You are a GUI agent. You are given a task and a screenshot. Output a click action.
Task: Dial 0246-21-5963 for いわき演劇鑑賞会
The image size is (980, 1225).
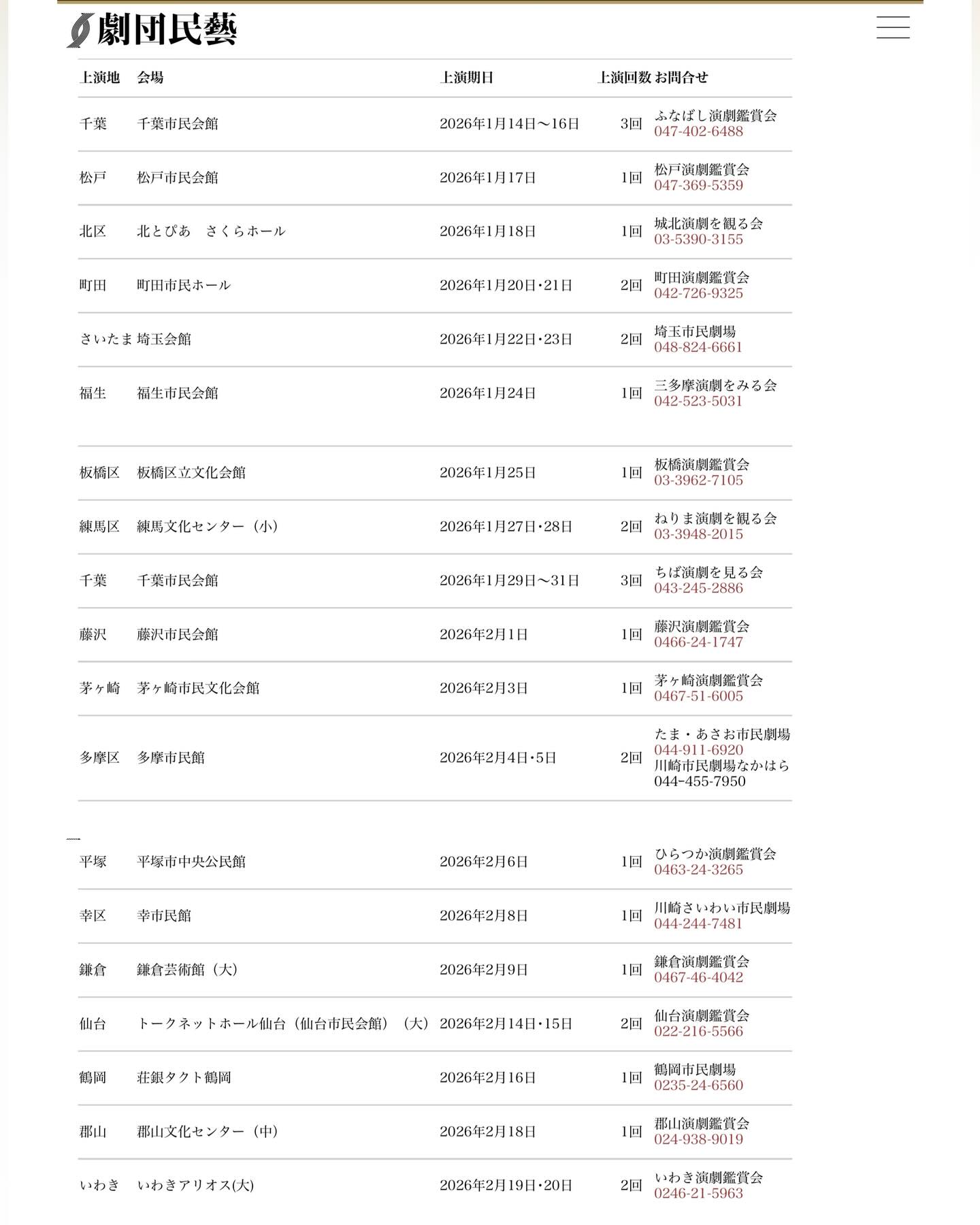tap(698, 1193)
